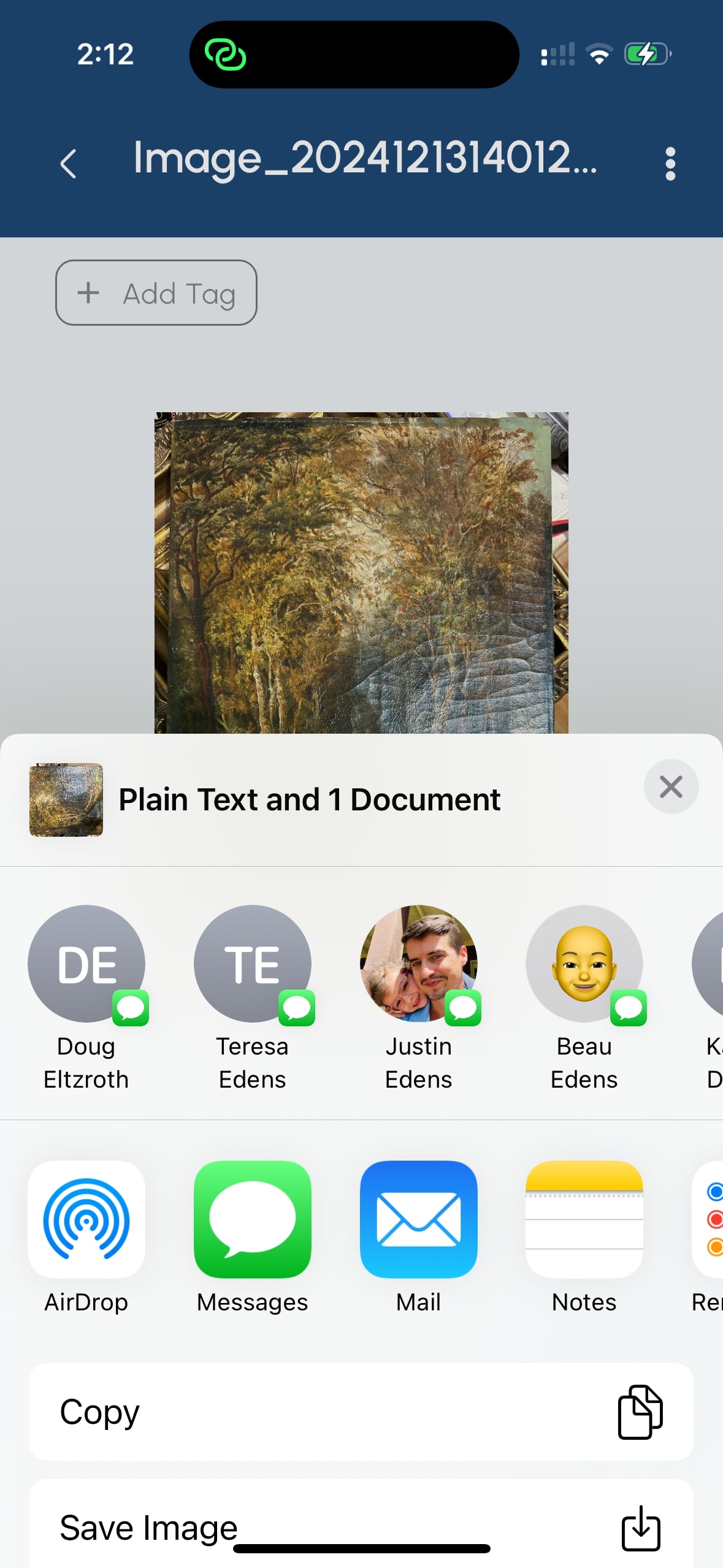Open the three-dot overflow menu
723x1568 pixels.
[x=670, y=164]
